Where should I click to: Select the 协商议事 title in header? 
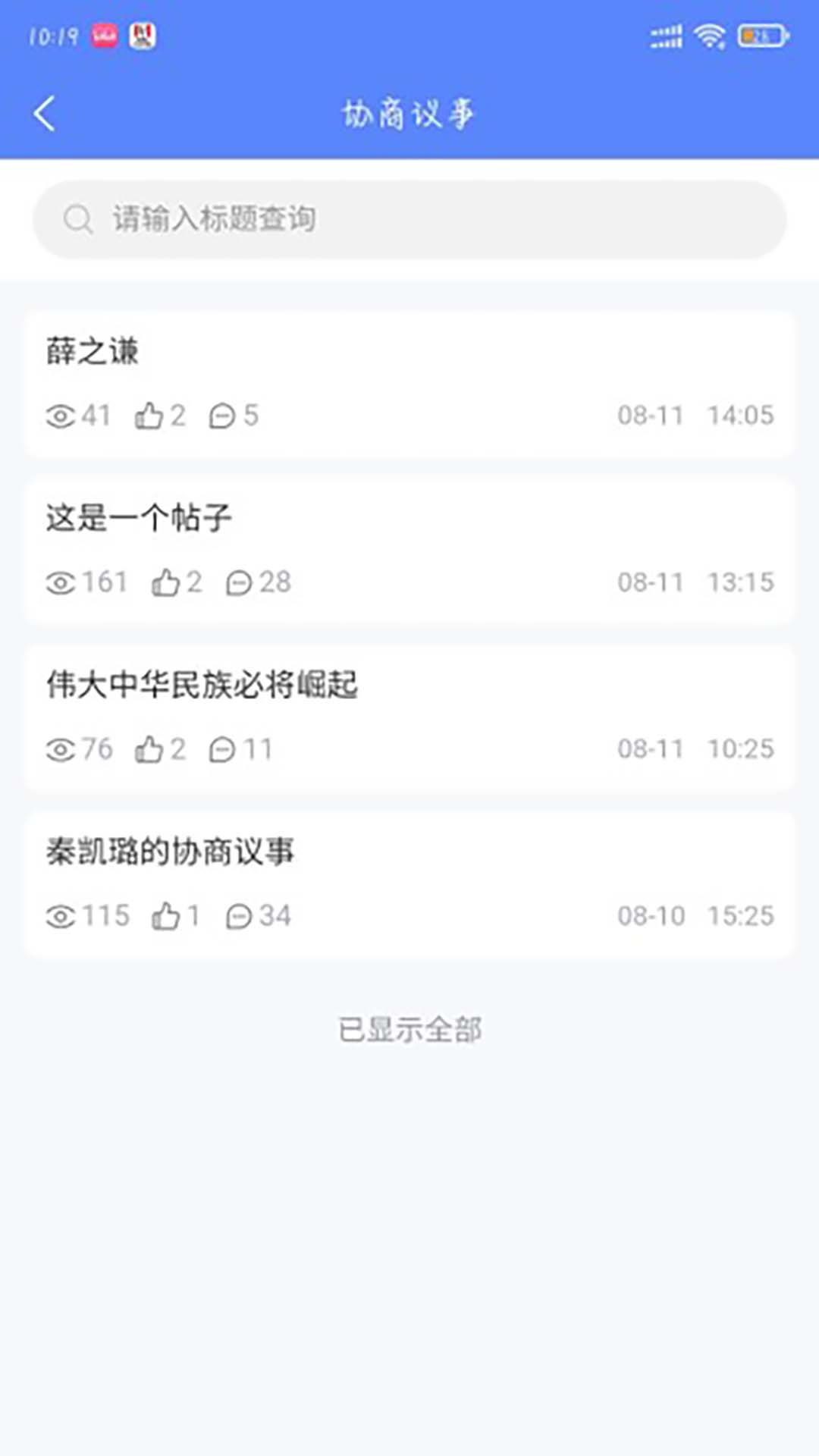tap(409, 112)
